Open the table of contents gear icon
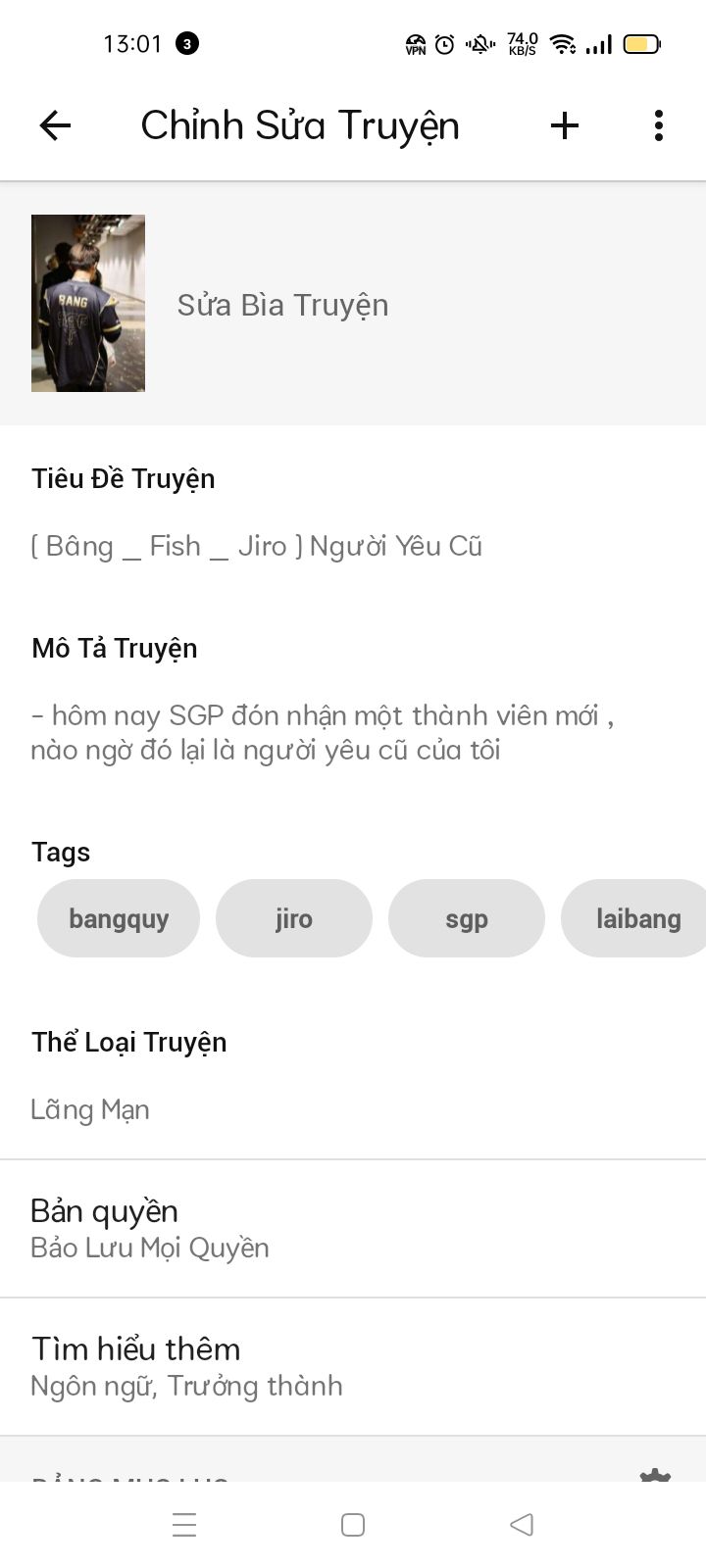 [655, 1475]
